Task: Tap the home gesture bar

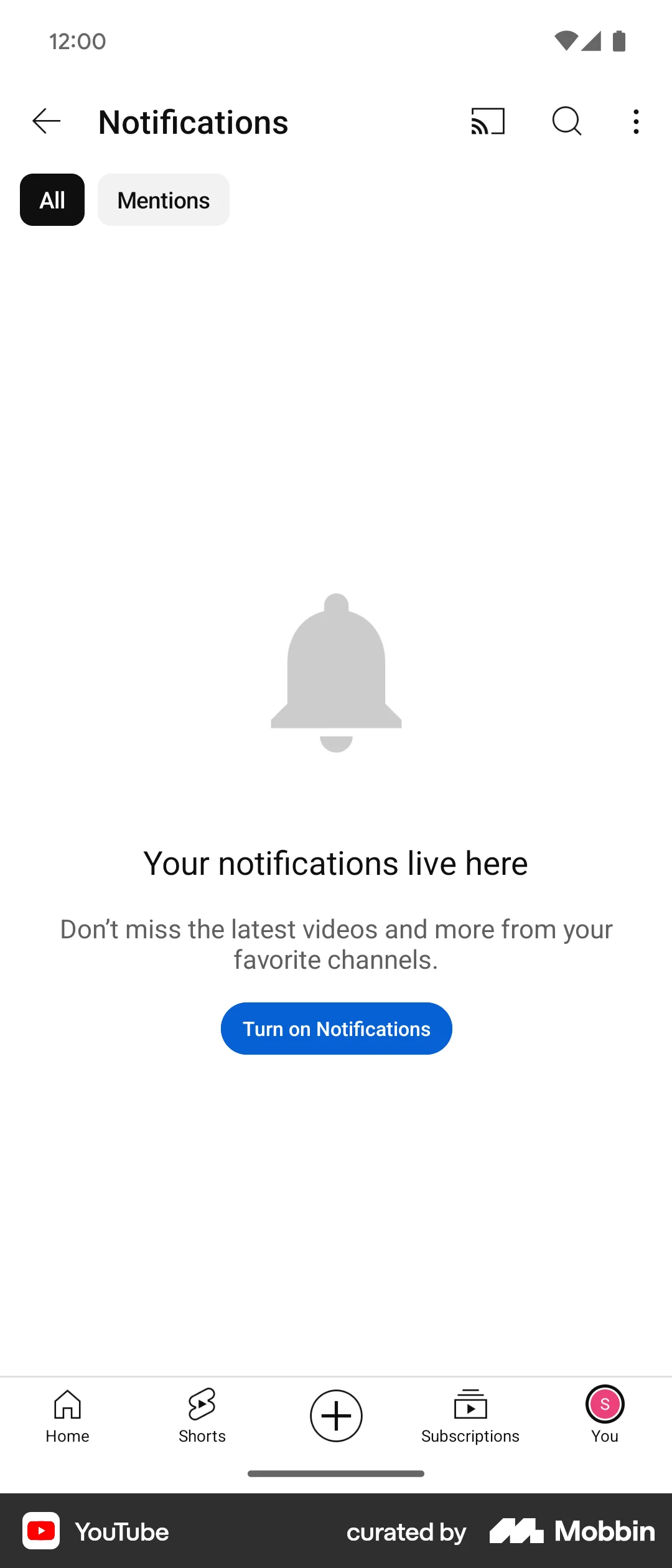Action: click(x=336, y=1473)
